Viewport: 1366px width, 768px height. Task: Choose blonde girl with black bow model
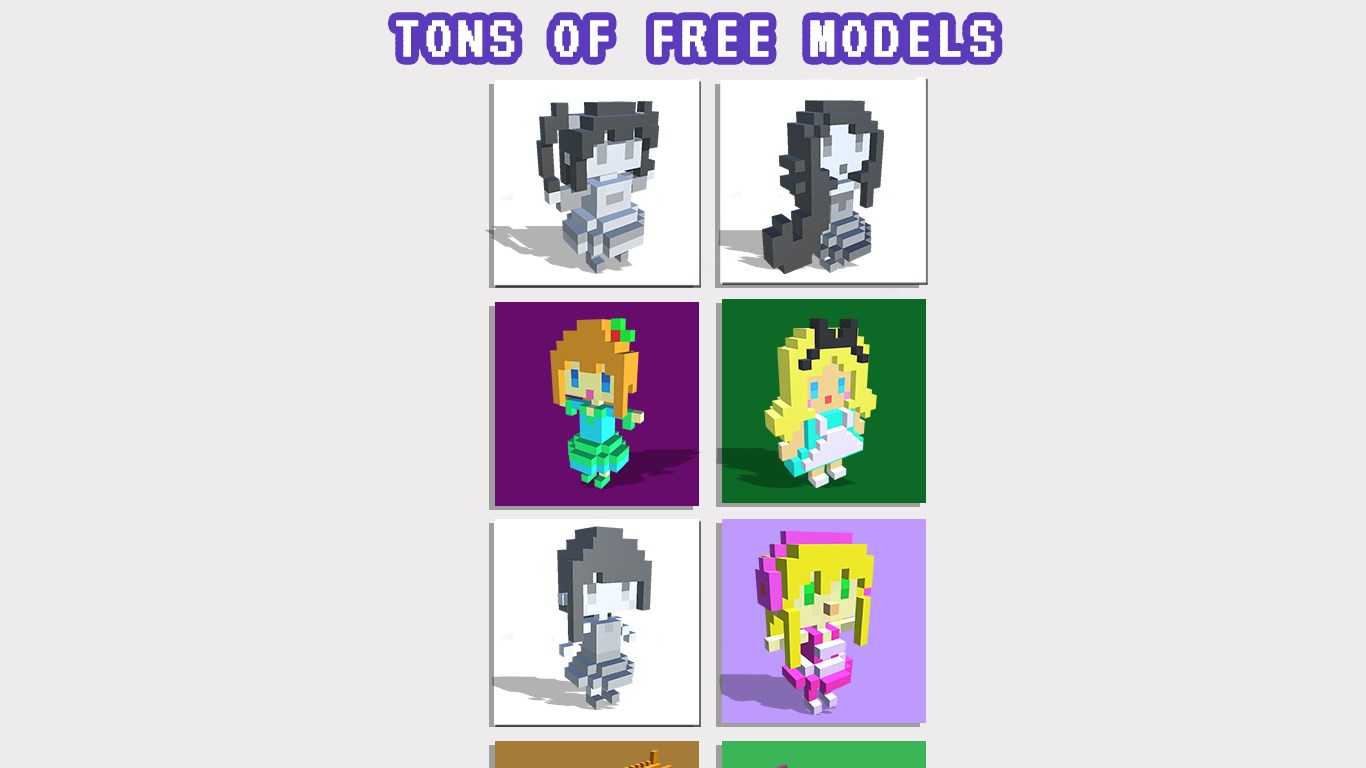[823, 402]
